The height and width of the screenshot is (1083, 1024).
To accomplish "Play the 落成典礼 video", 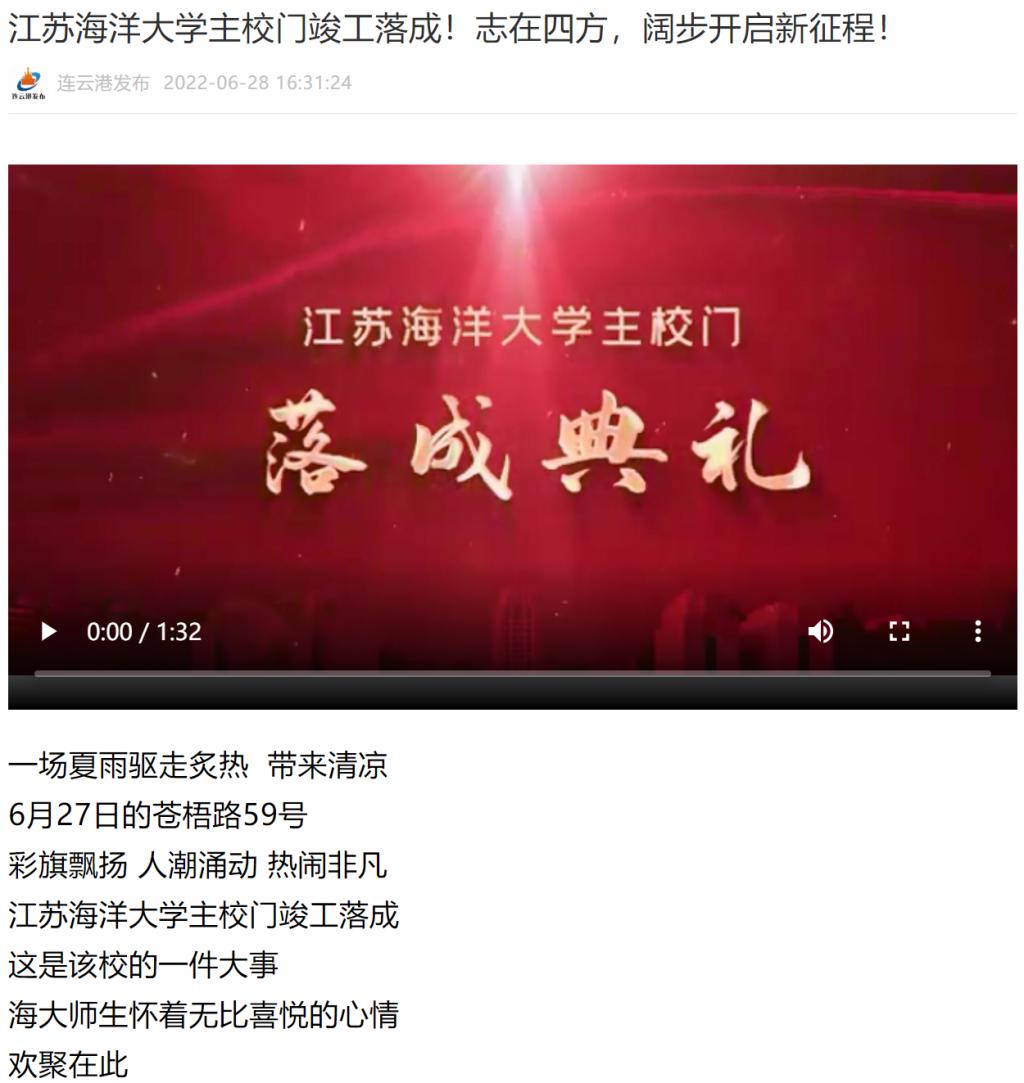I will [48, 632].
